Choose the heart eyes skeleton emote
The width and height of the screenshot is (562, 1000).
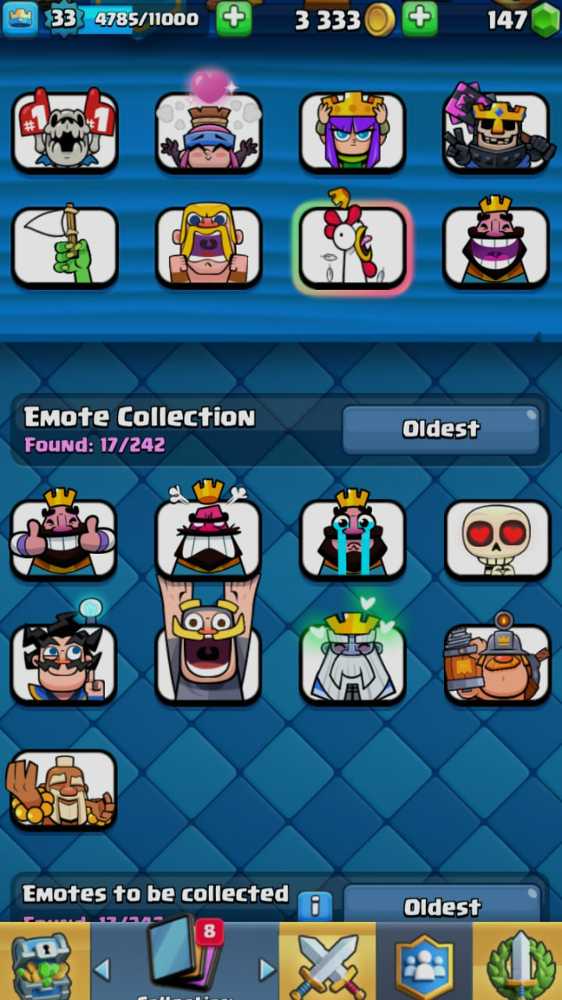coord(497,538)
